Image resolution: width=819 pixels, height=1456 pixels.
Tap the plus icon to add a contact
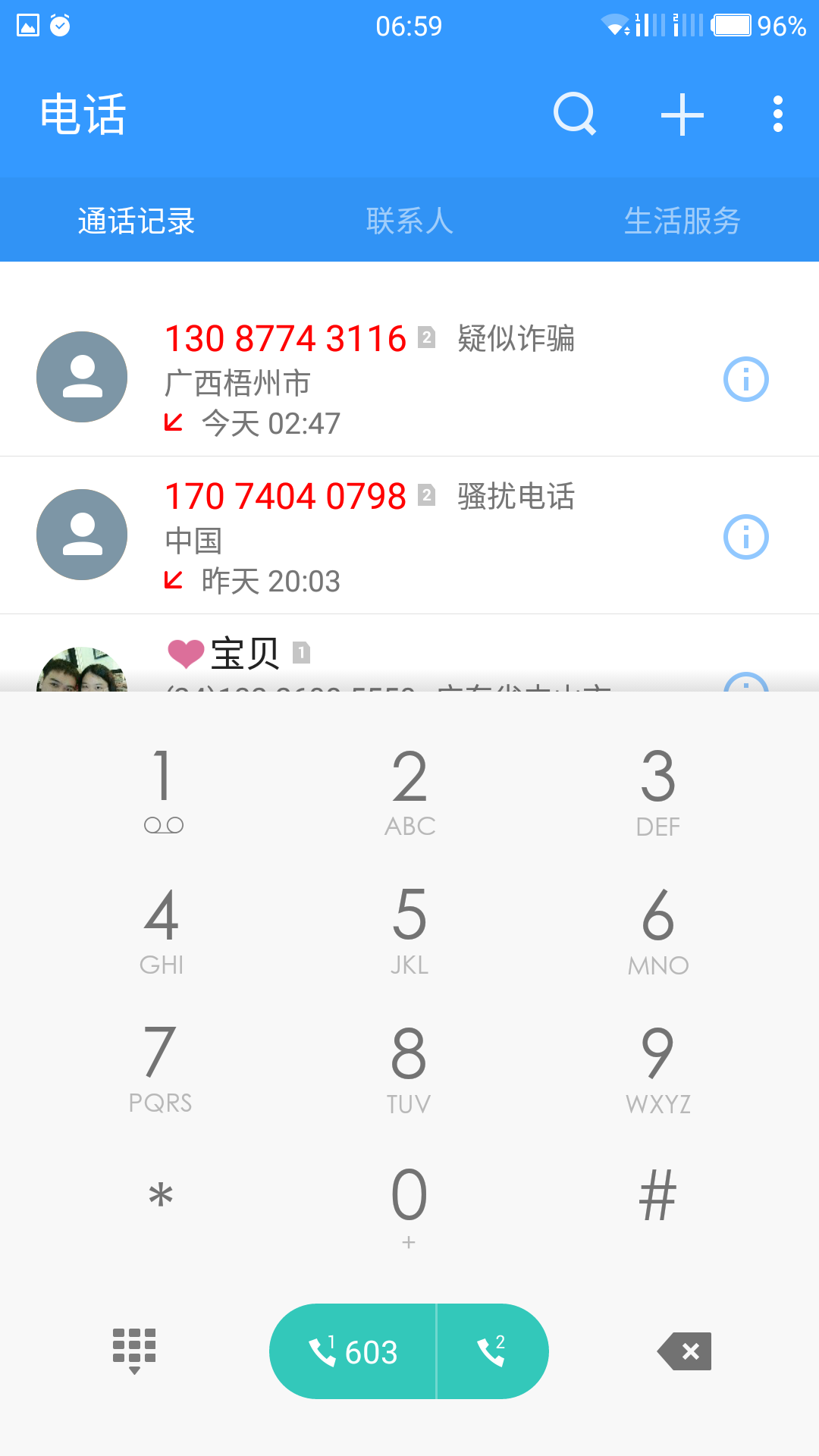(x=680, y=115)
